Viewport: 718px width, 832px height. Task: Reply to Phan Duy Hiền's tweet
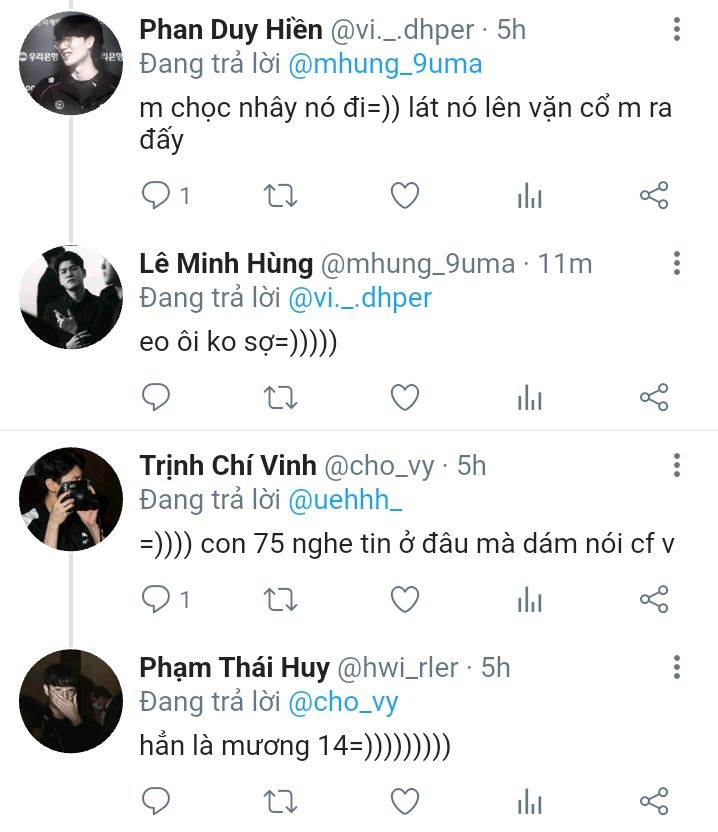click(156, 196)
